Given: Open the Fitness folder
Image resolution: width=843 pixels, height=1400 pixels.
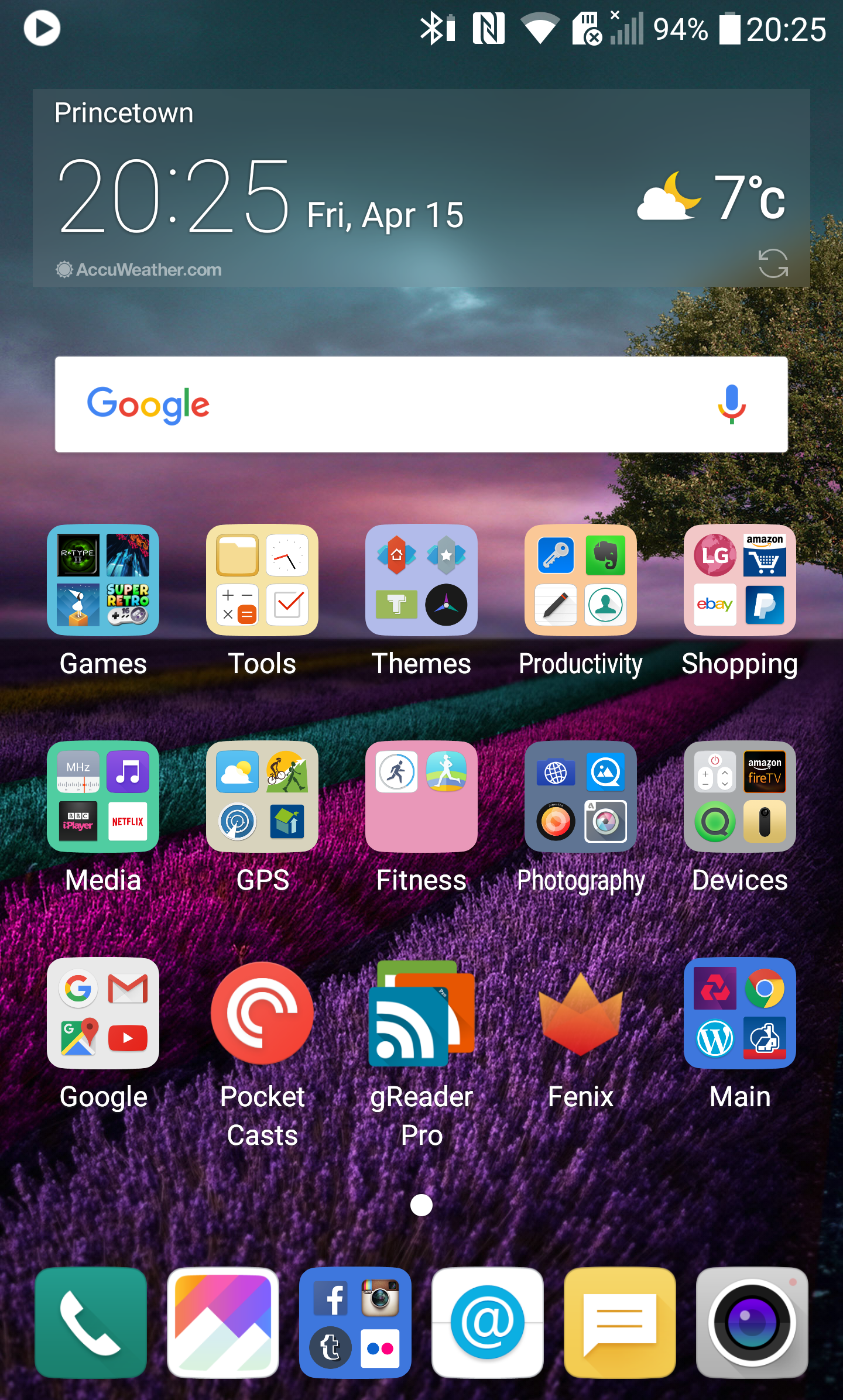Looking at the screenshot, I should click(421, 797).
